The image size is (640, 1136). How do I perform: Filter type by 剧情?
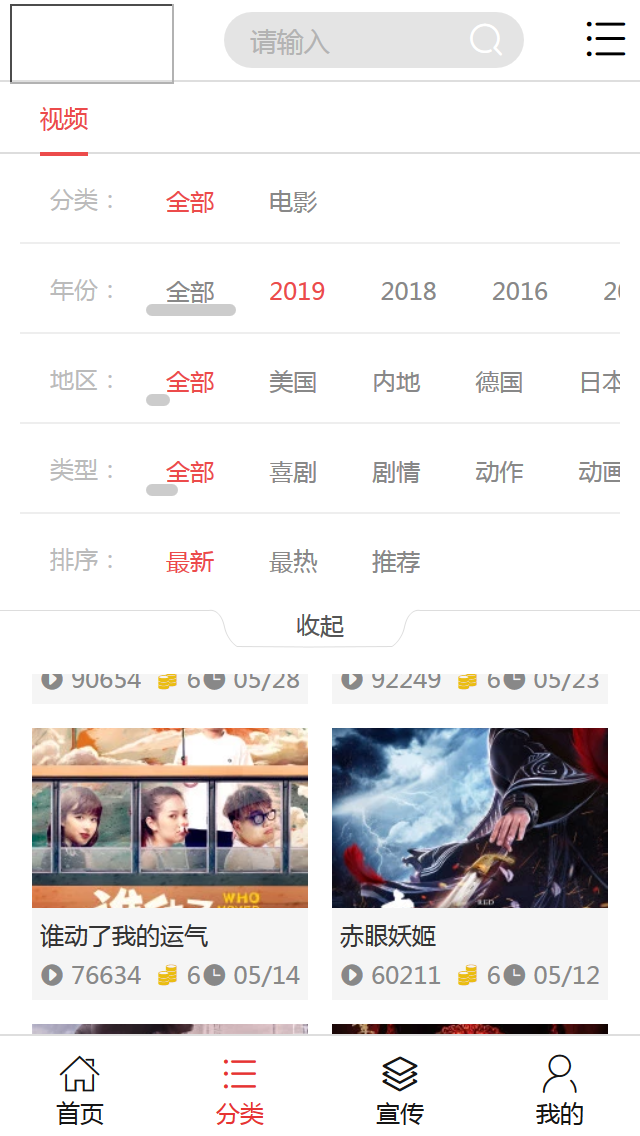(x=396, y=472)
